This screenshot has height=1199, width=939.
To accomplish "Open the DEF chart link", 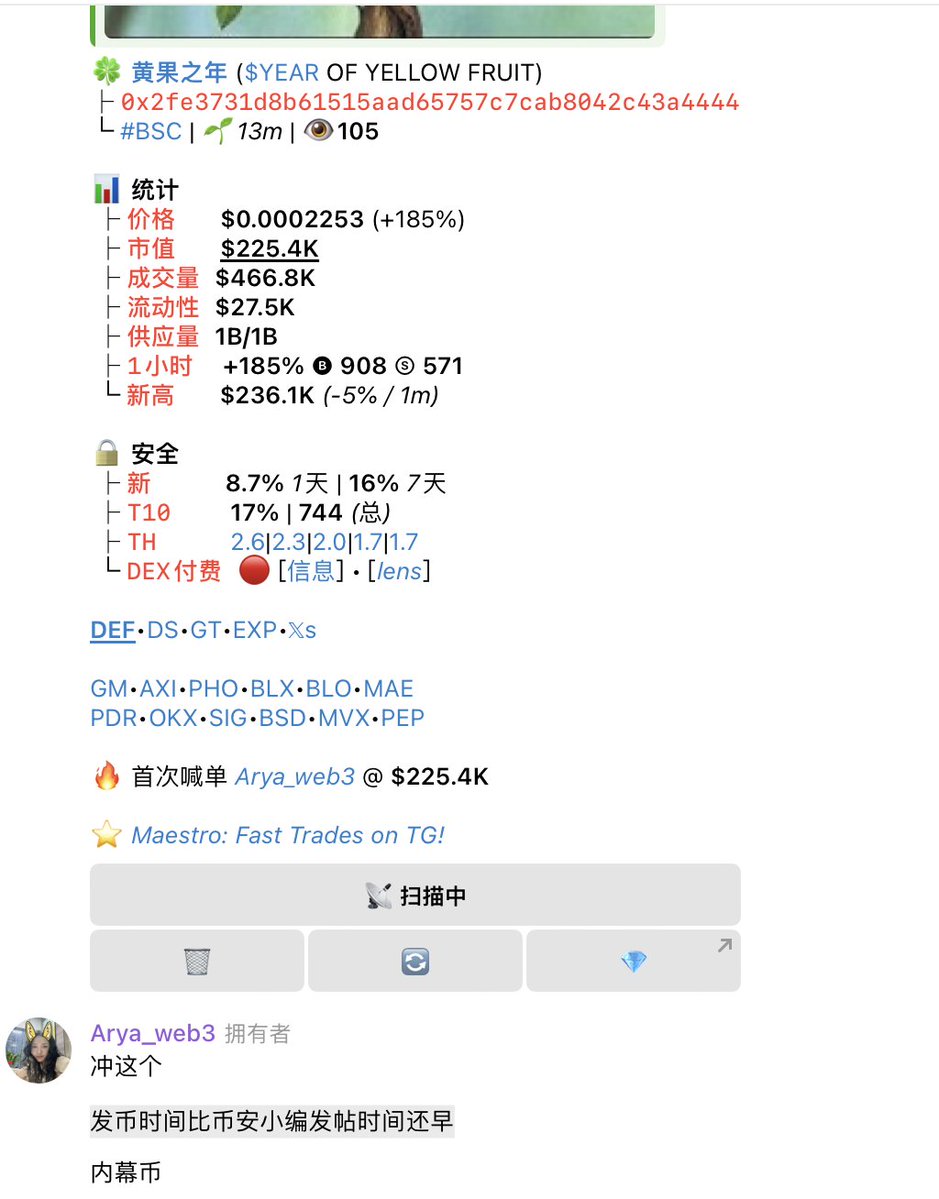I will [x=112, y=630].
